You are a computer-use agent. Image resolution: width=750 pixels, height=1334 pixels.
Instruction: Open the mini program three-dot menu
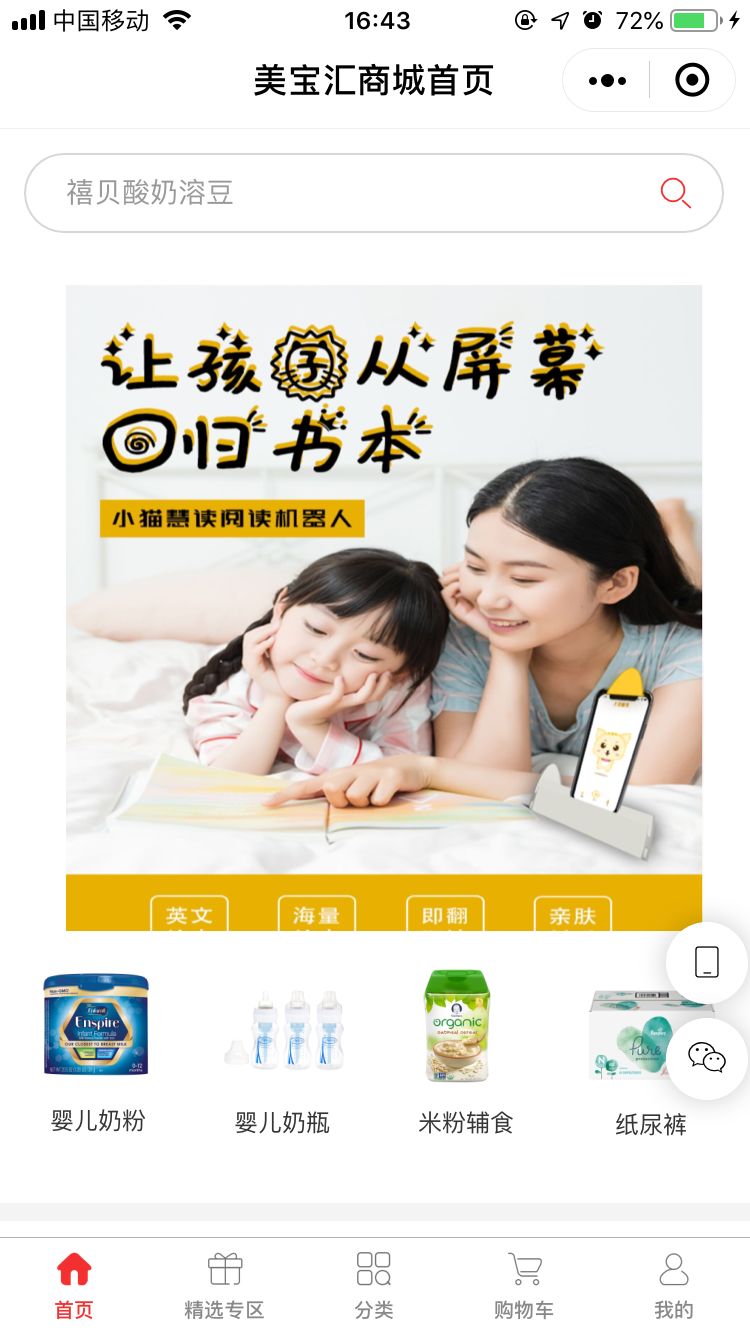(x=607, y=81)
